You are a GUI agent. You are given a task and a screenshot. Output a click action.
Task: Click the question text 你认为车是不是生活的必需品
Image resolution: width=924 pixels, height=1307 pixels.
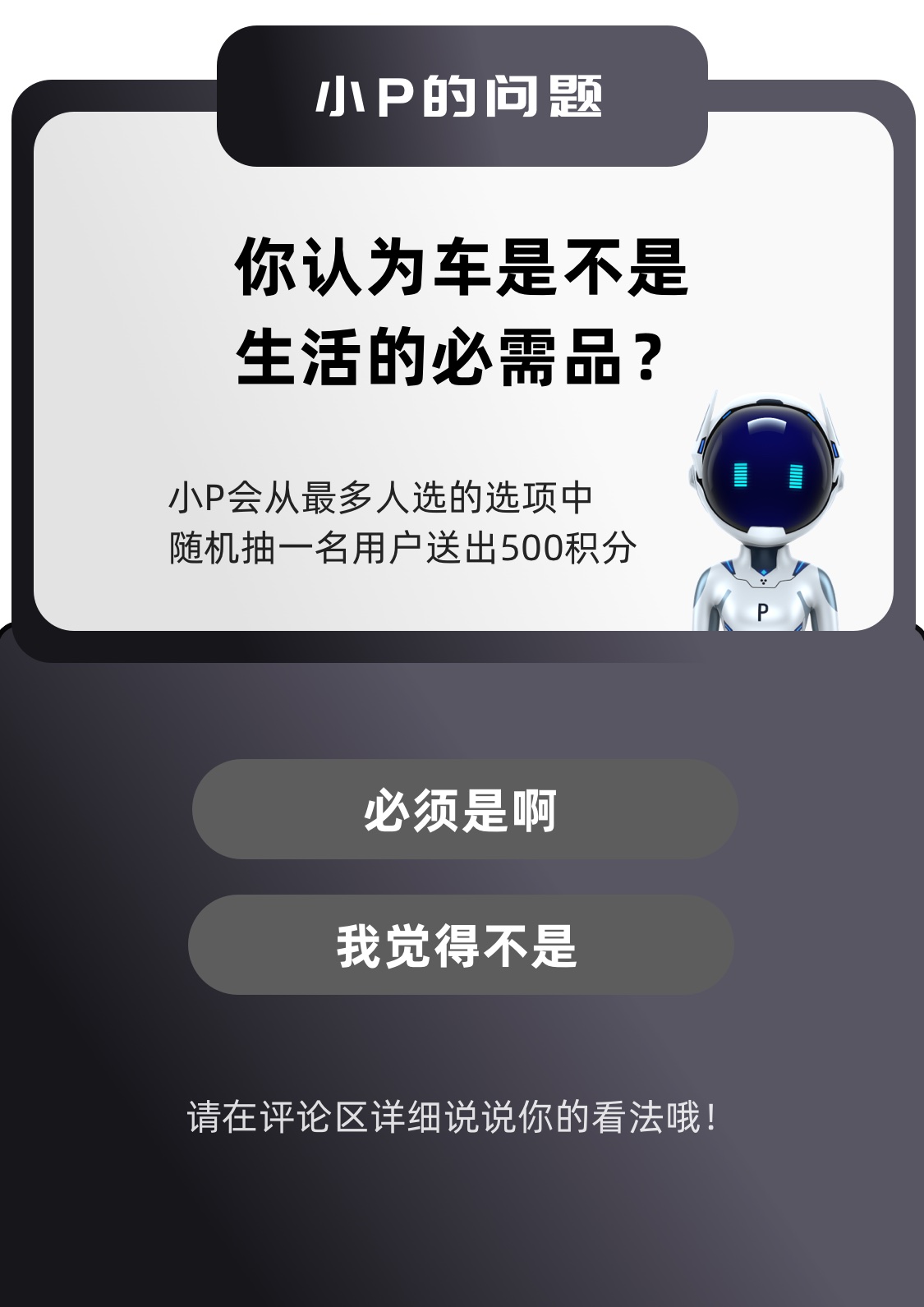[462, 308]
